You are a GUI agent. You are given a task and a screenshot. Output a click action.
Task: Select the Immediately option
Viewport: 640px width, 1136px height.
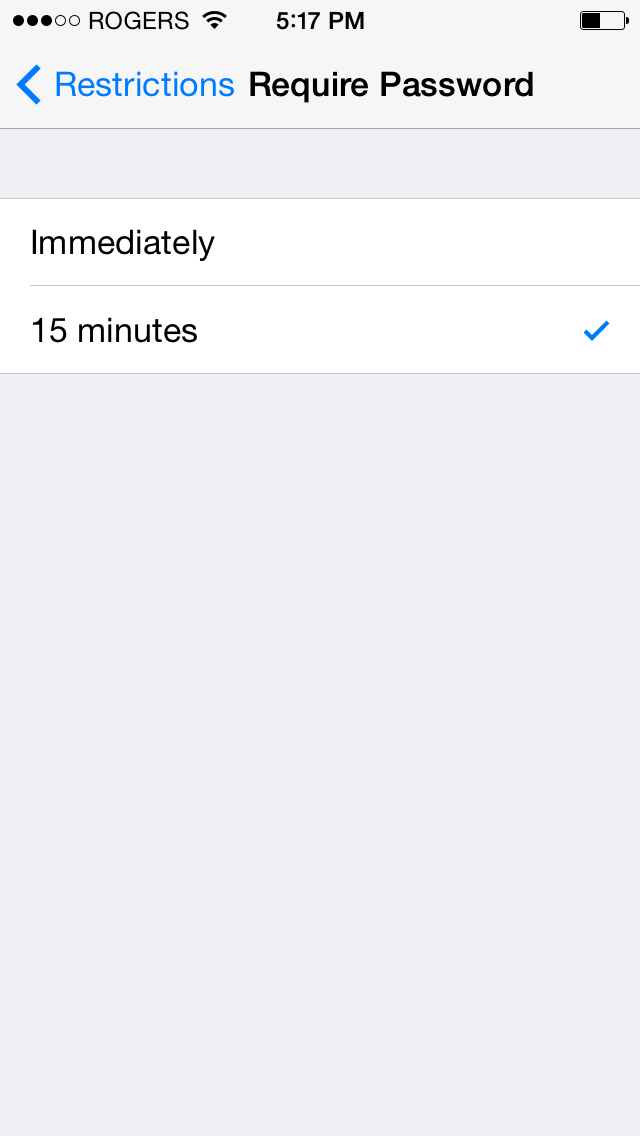tap(320, 243)
